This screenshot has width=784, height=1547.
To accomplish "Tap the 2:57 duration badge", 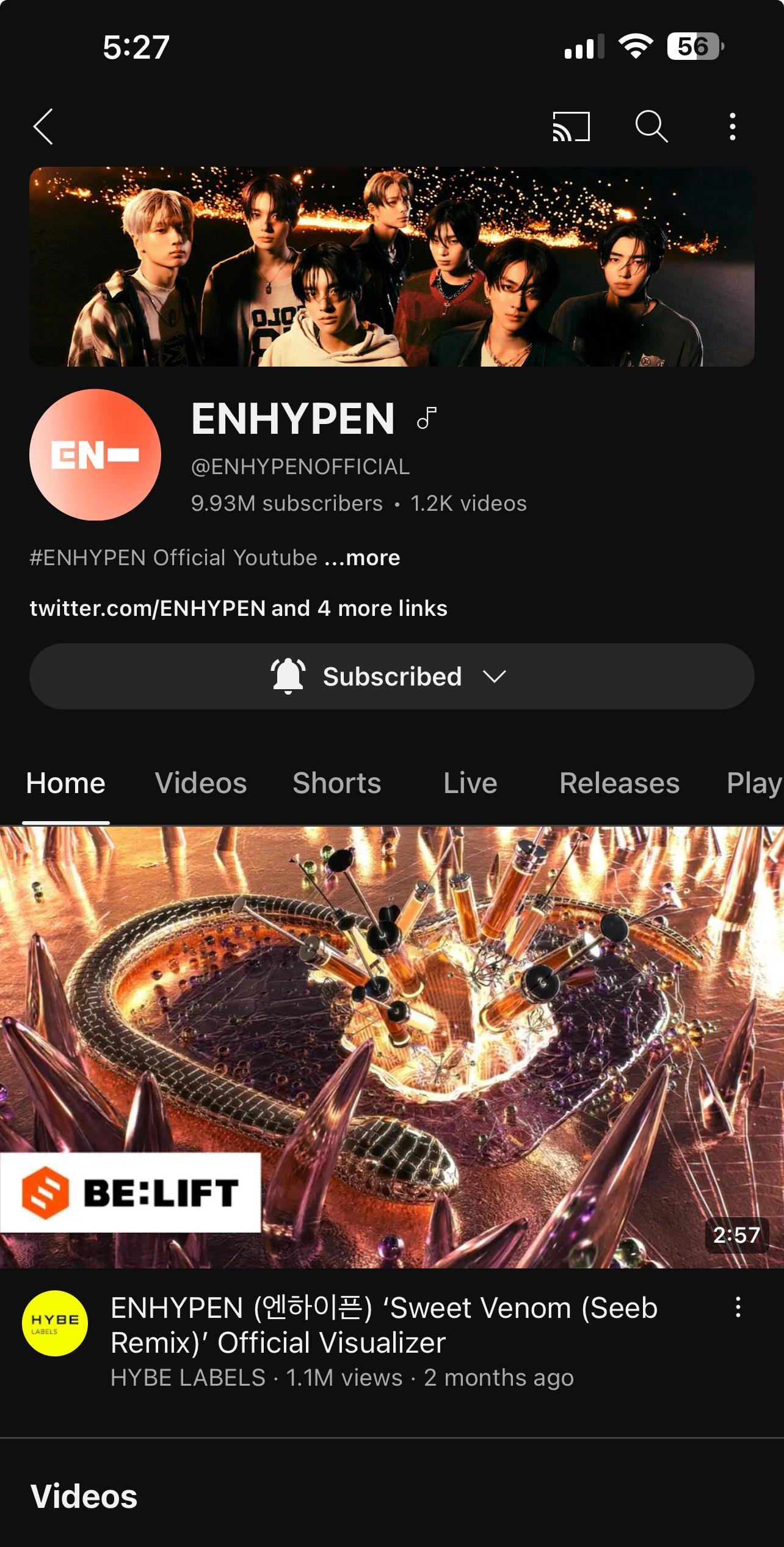I will (738, 1236).
